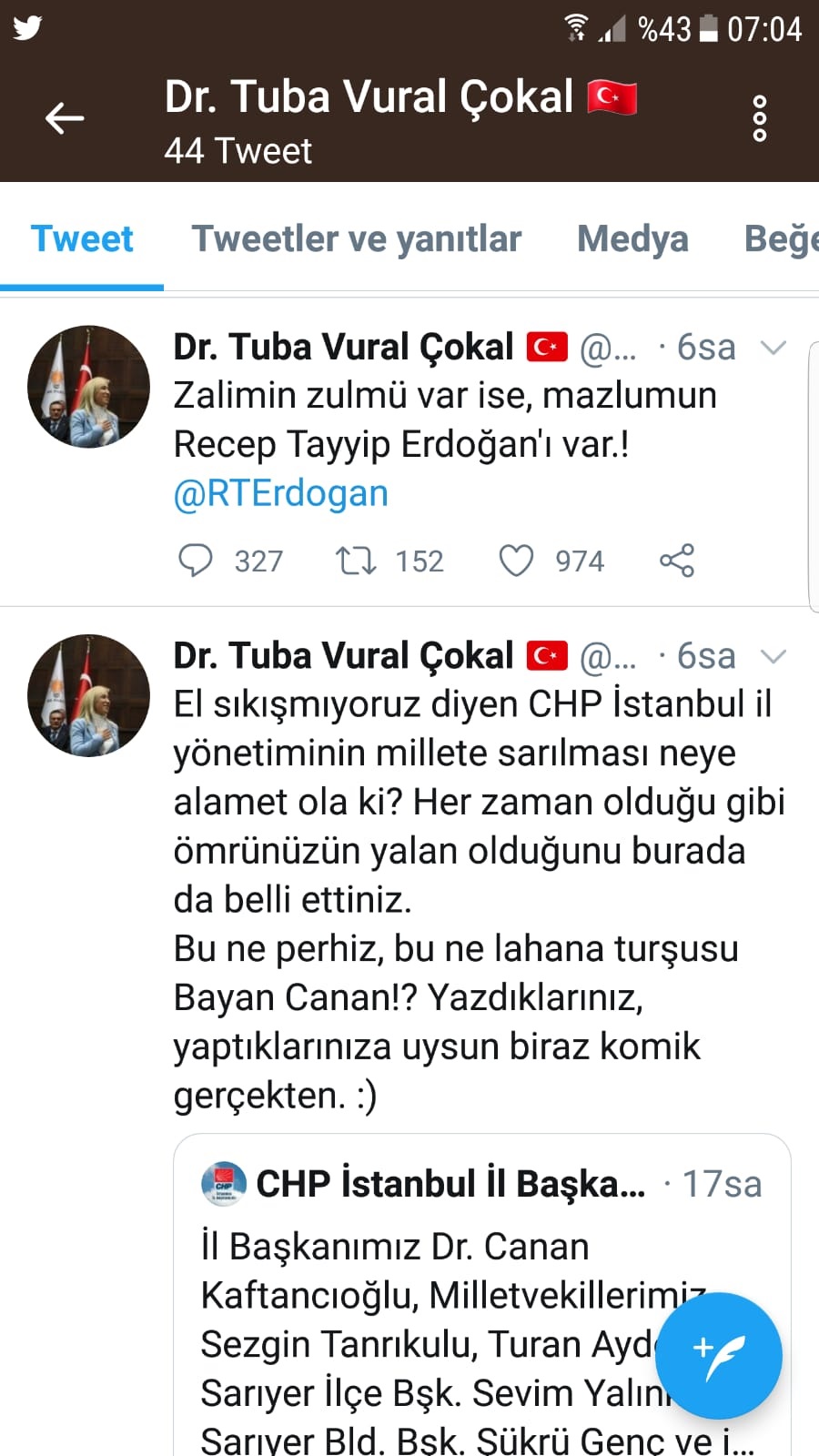Like the Zalimin zulmü tweet
819x1456 pixels.
click(516, 561)
